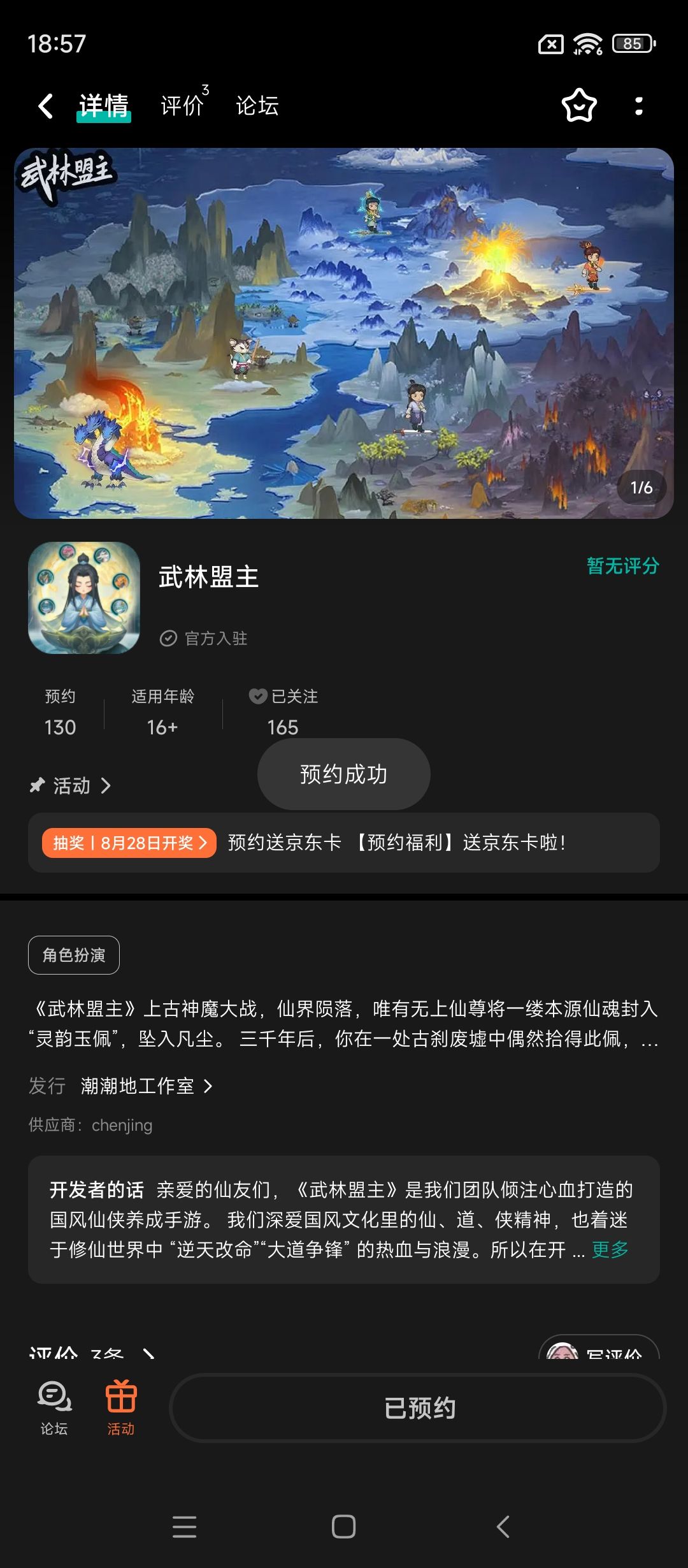This screenshot has height=1568, width=688.
Task: Open recent apps from navigation bar
Action: coord(184,1527)
